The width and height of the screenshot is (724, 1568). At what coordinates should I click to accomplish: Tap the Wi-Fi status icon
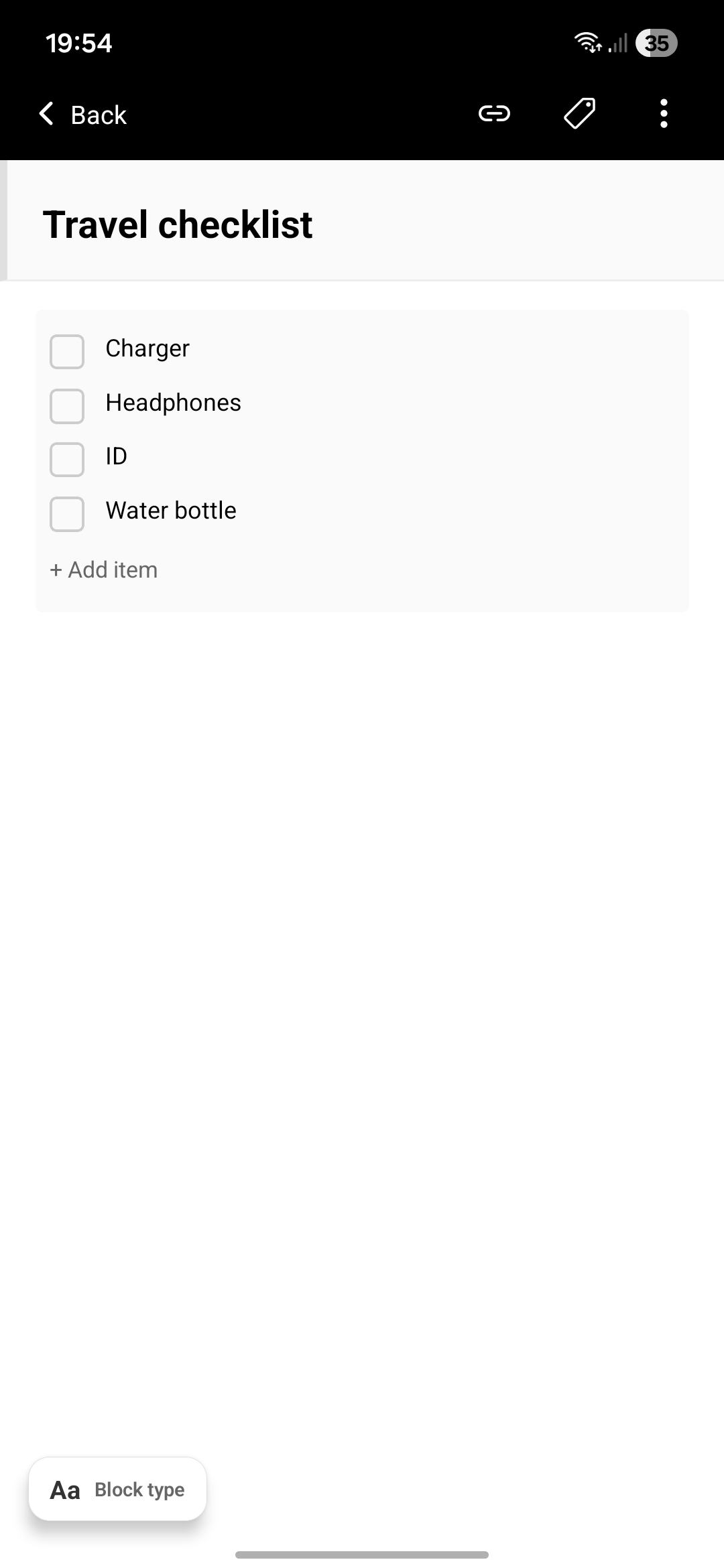tap(589, 42)
